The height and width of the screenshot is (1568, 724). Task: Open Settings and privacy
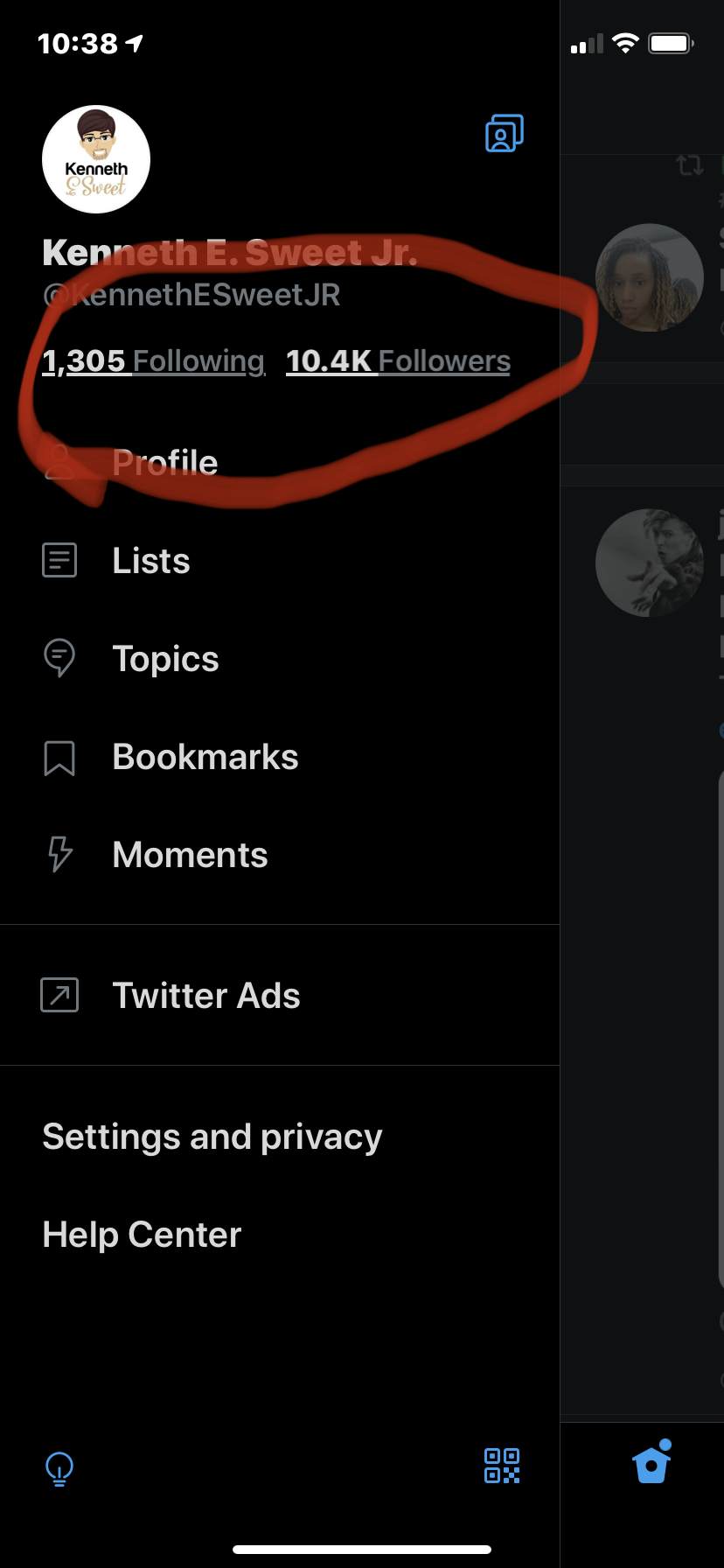[212, 1137]
